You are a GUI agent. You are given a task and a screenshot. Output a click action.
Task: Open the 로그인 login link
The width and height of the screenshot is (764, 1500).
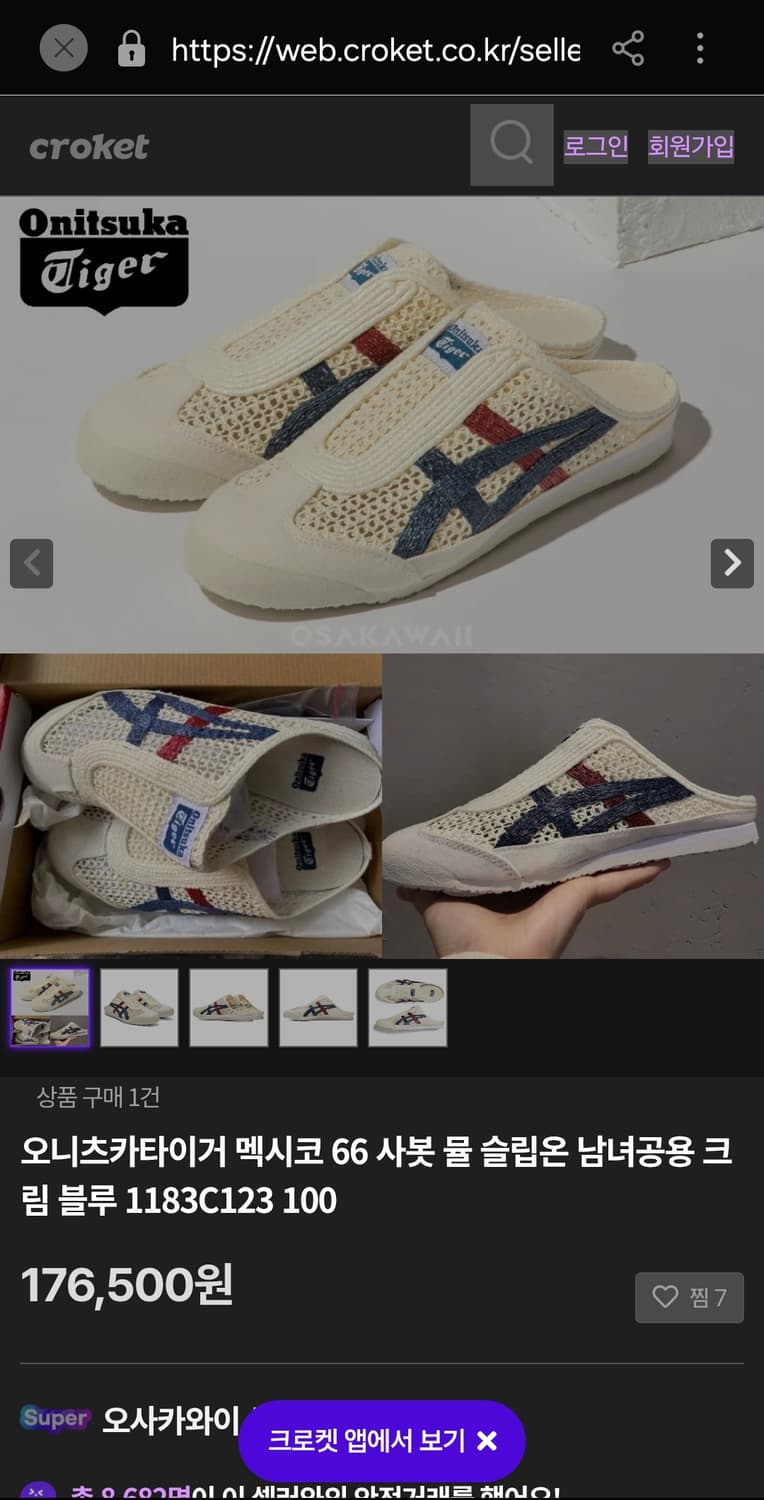click(596, 146)
